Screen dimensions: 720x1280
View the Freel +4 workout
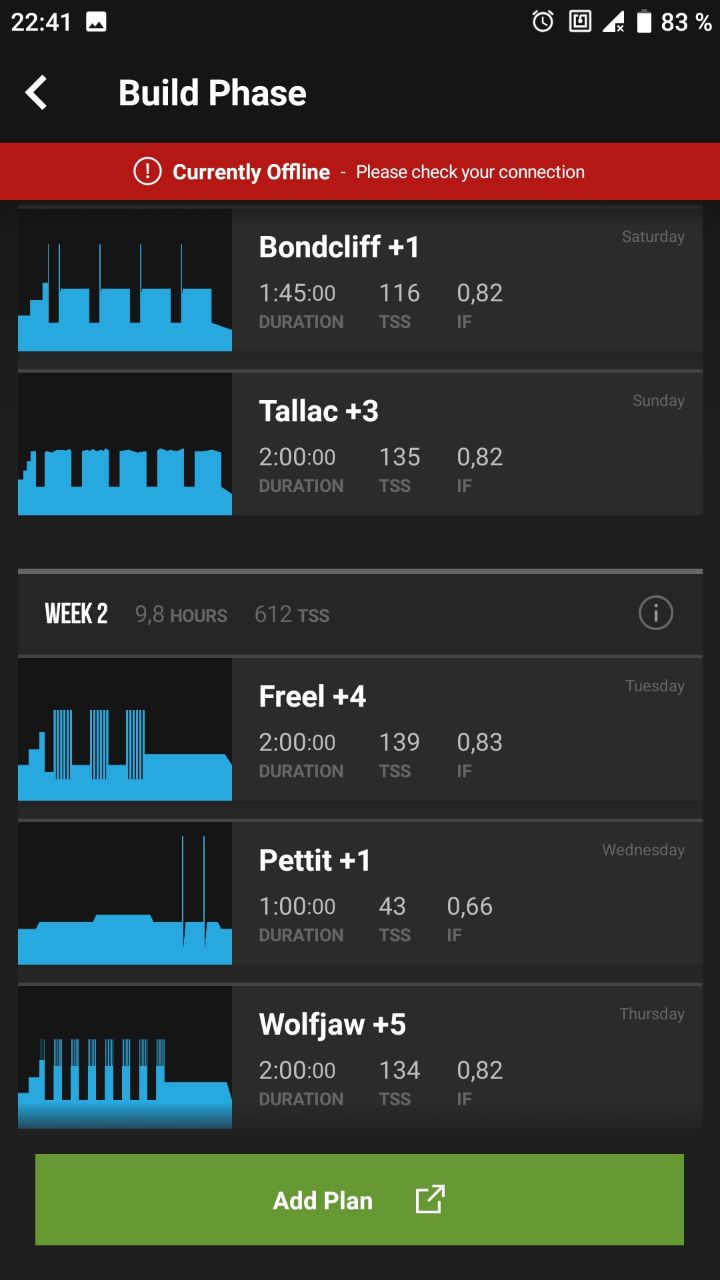(x=360, y=730)
